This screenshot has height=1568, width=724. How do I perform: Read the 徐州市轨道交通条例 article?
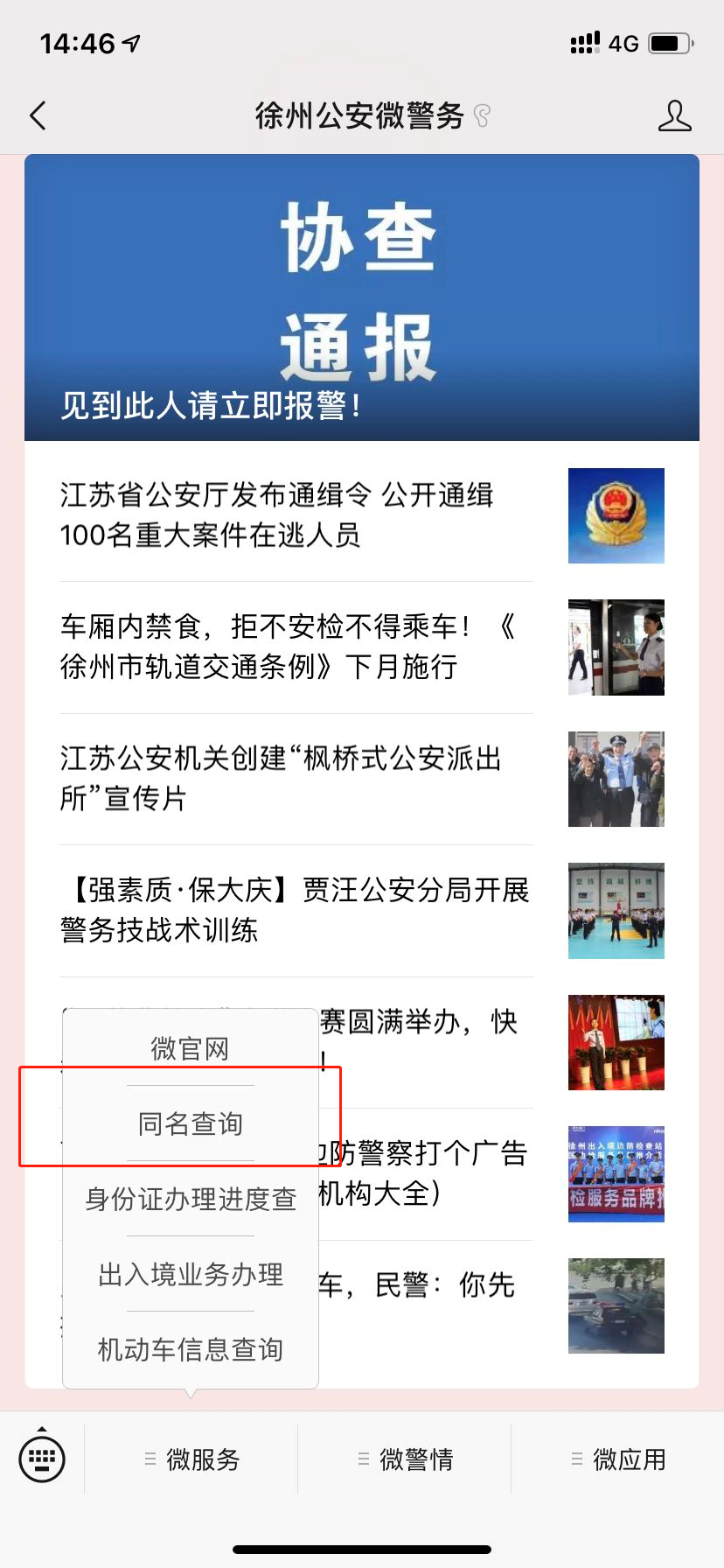[297, 647]
